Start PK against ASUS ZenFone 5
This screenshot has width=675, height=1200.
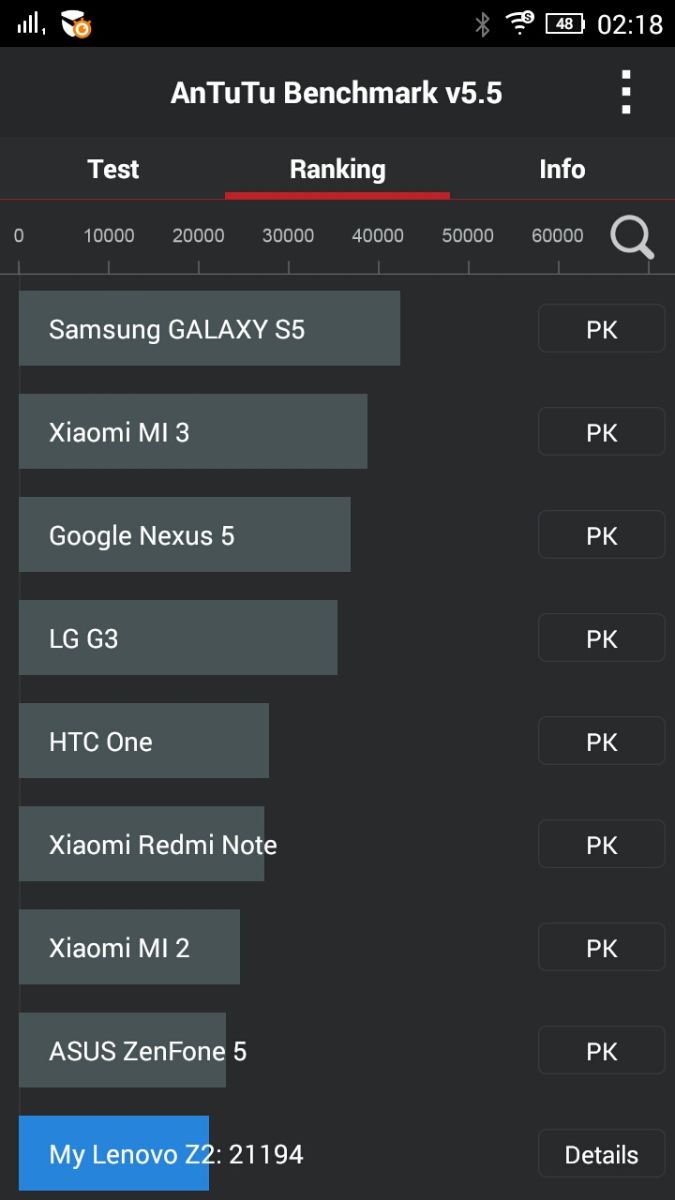pyautogui.click(x=601, y=1050)
